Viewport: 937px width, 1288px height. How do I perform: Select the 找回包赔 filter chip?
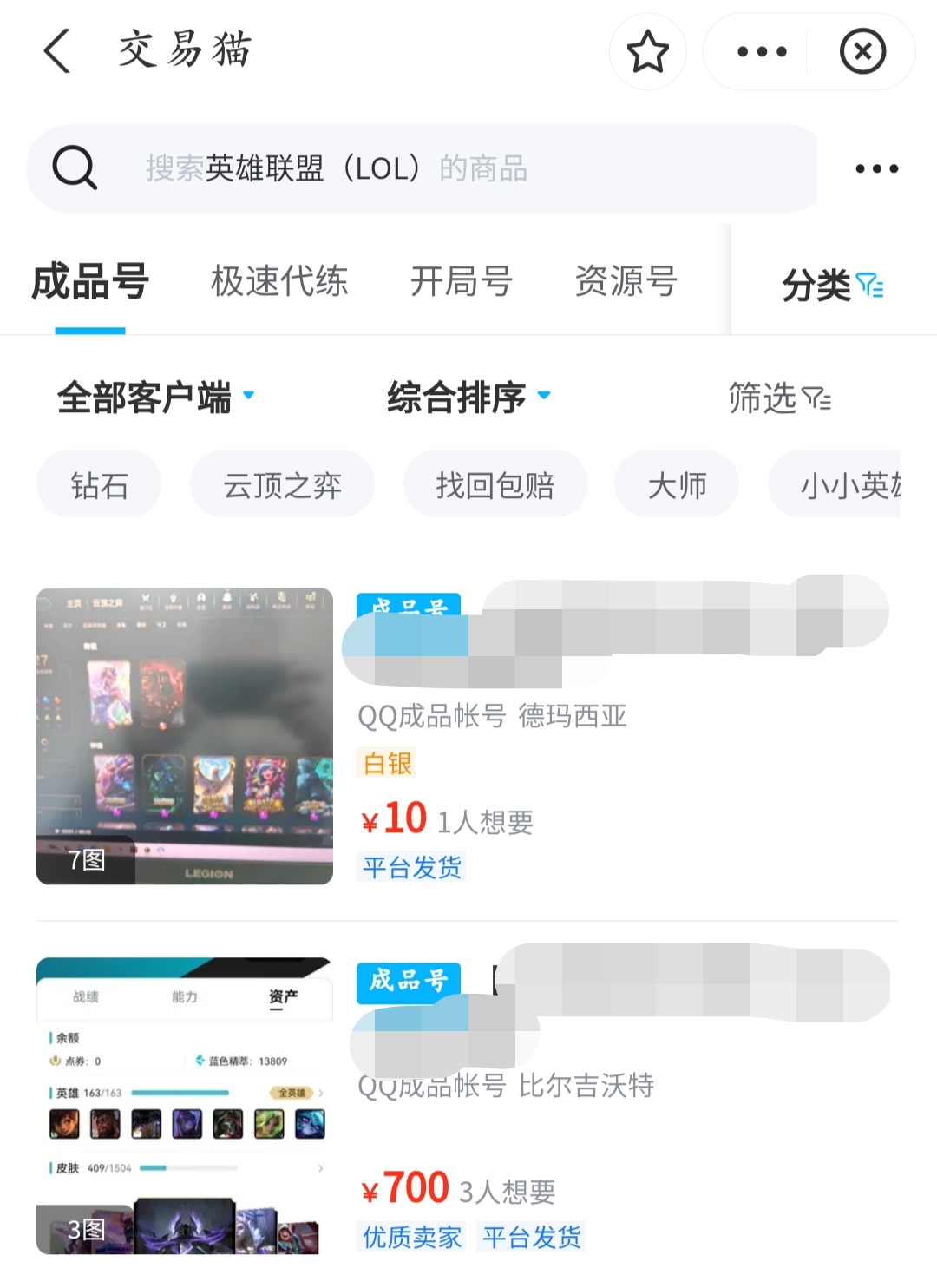coord(495,484)
